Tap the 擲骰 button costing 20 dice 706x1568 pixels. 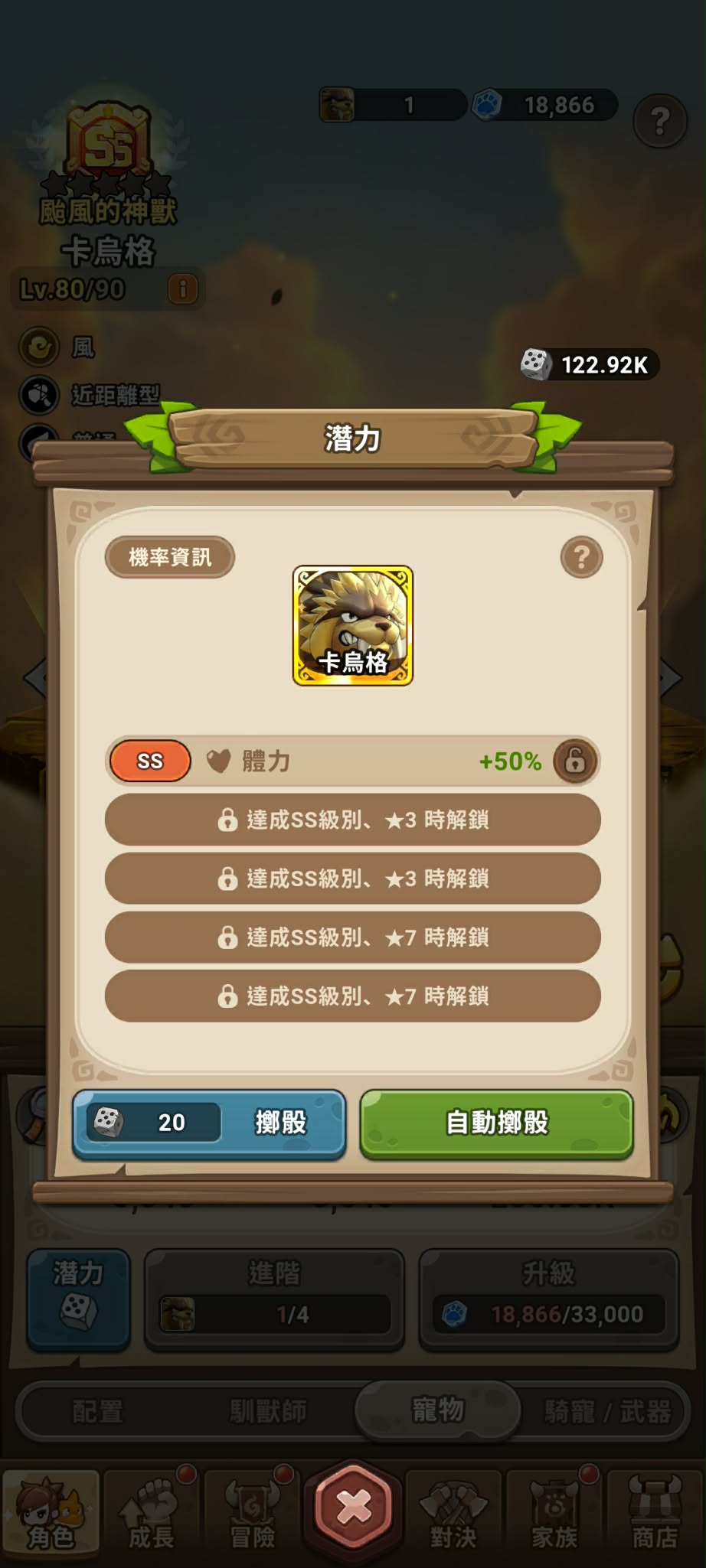tap(209, 1123)
